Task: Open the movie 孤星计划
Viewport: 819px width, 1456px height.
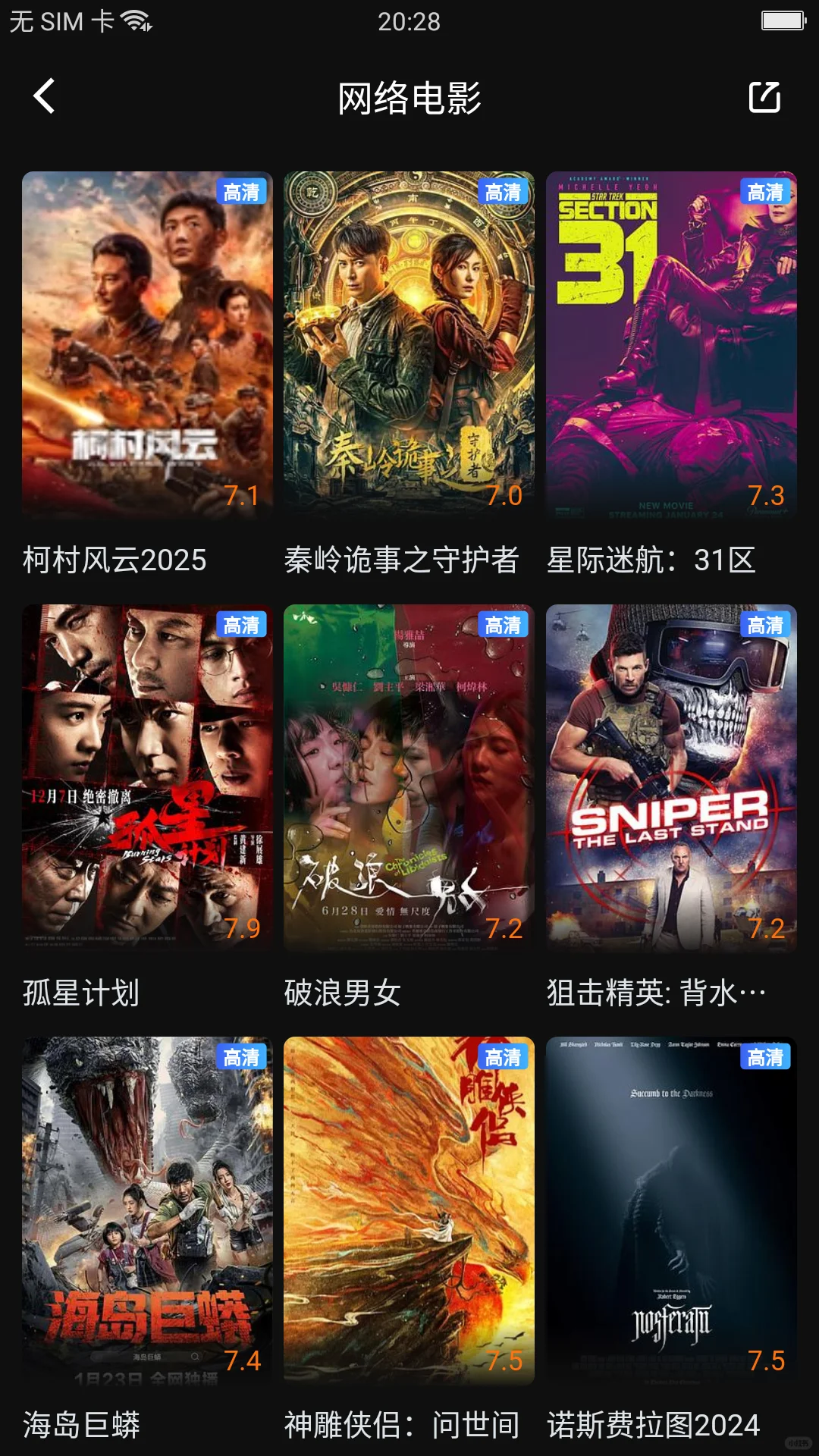Action: tap(147, 777)
